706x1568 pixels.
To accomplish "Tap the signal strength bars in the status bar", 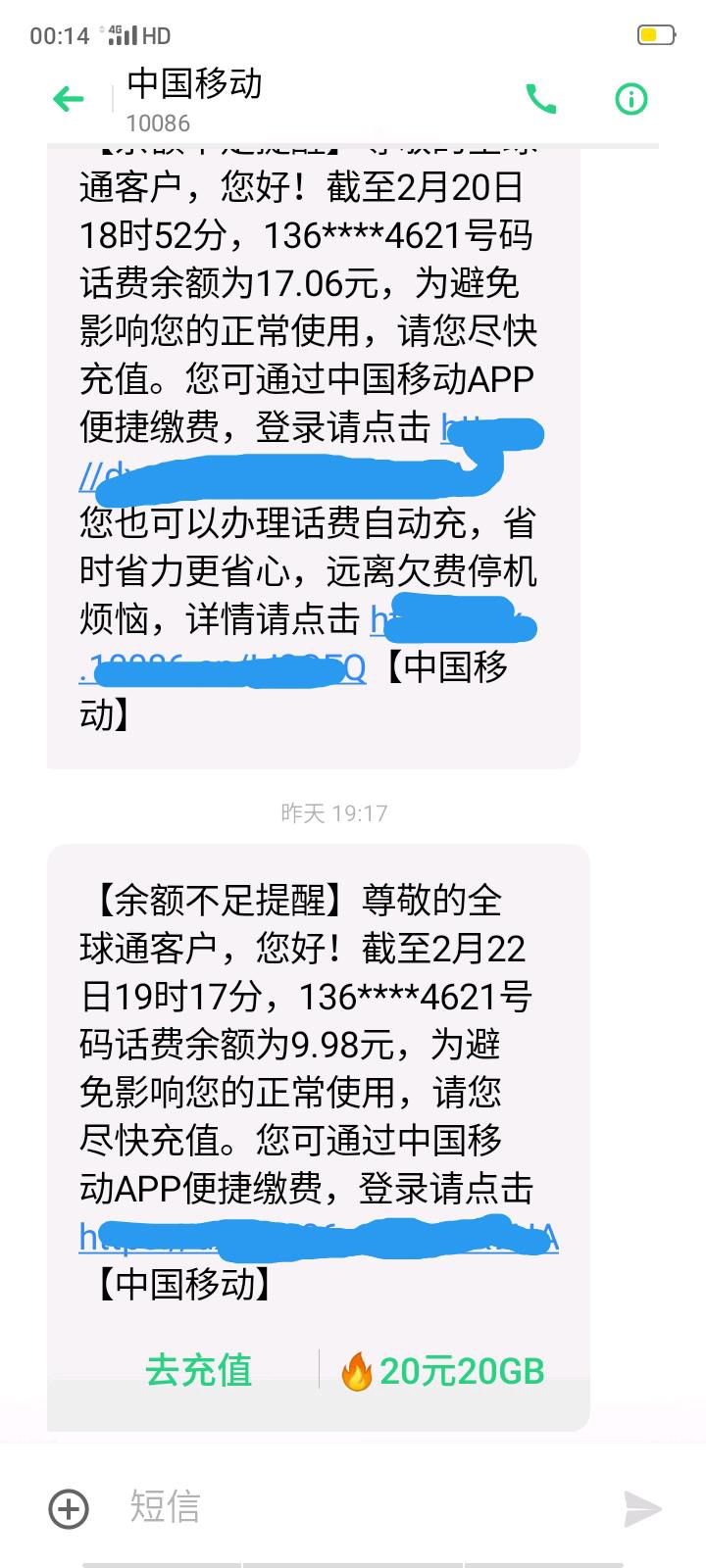I will (x=127, y=34).
